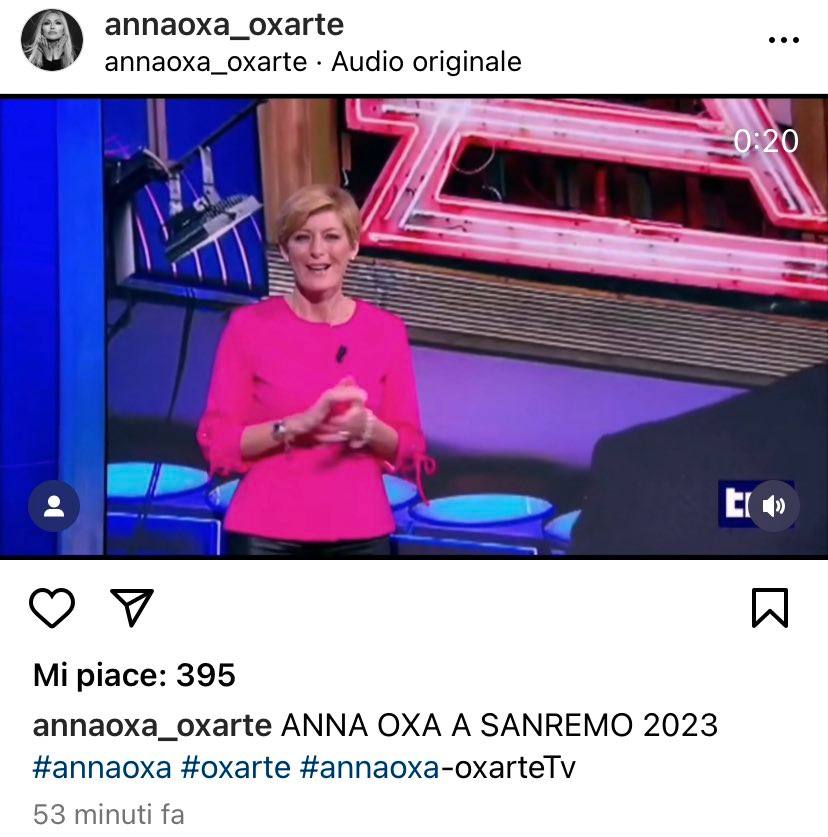Open annaoxa_oxarte profile picture
828x837 pixels.
point(53,41)
